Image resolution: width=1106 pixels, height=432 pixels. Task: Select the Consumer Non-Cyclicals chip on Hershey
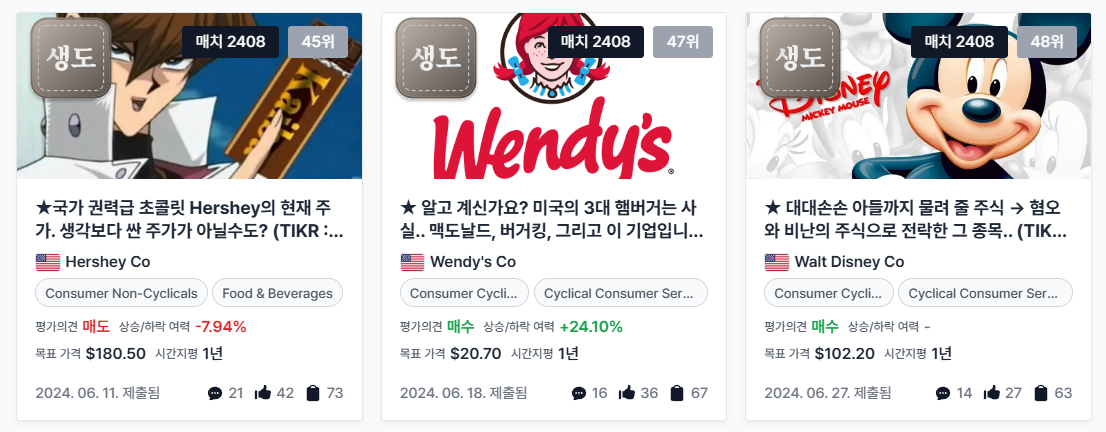pos(123,293)
